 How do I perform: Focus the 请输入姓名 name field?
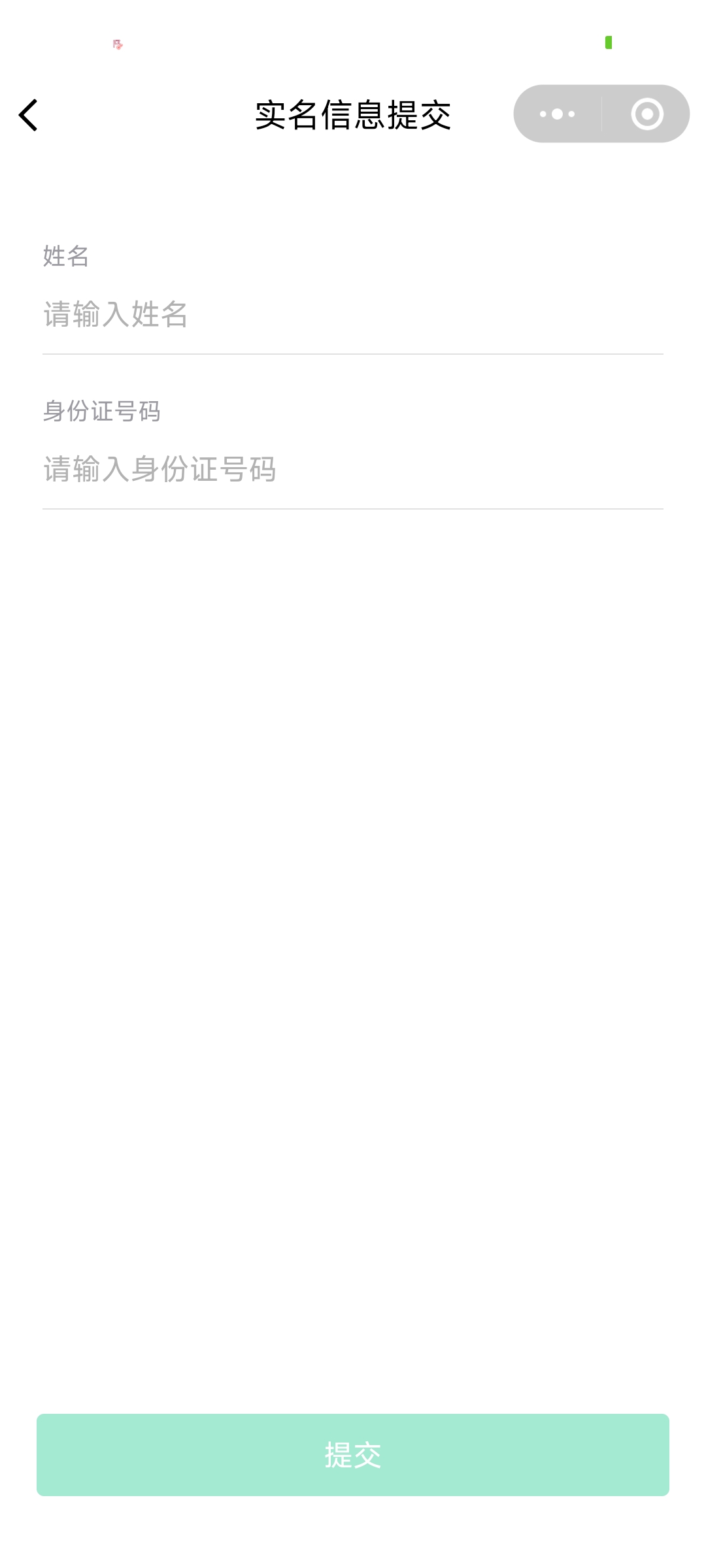(x=352, y=315)
